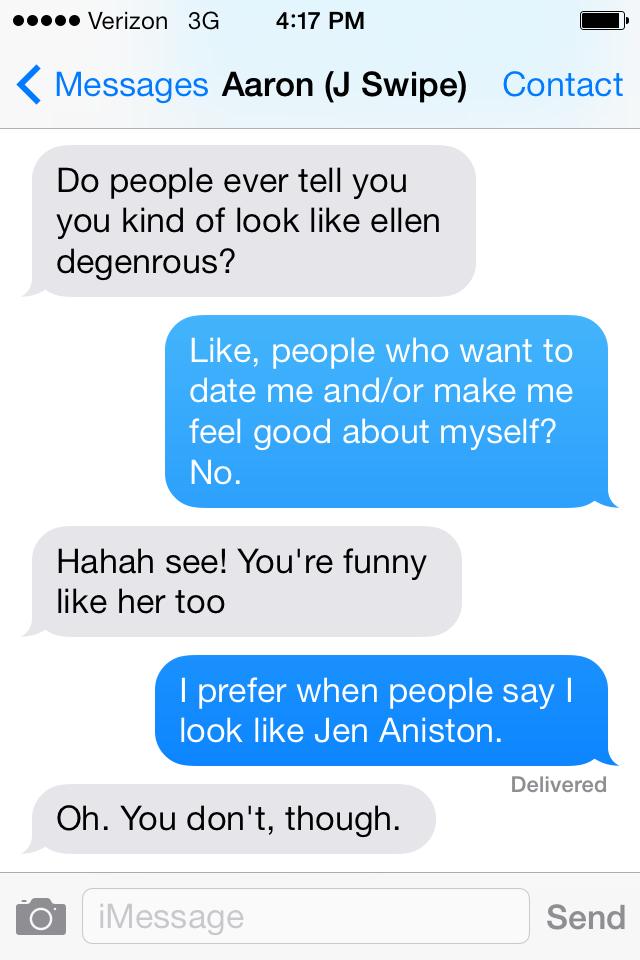This screenshot has width=640, height=960.
Task: Go back to the Messages list
Action: [x=110, y=85]
